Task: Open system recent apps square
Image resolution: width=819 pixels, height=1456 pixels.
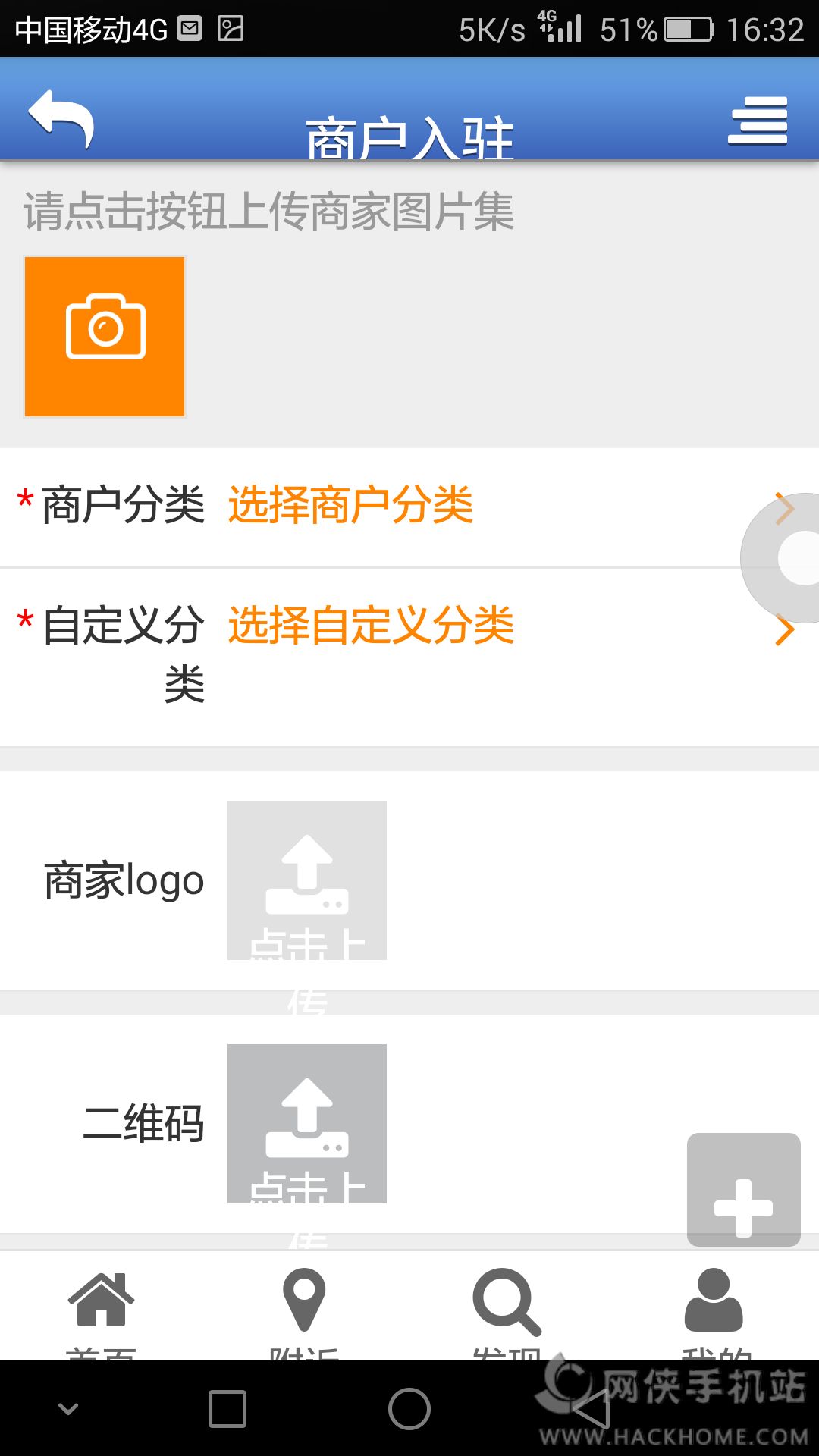Action: 227,1409
